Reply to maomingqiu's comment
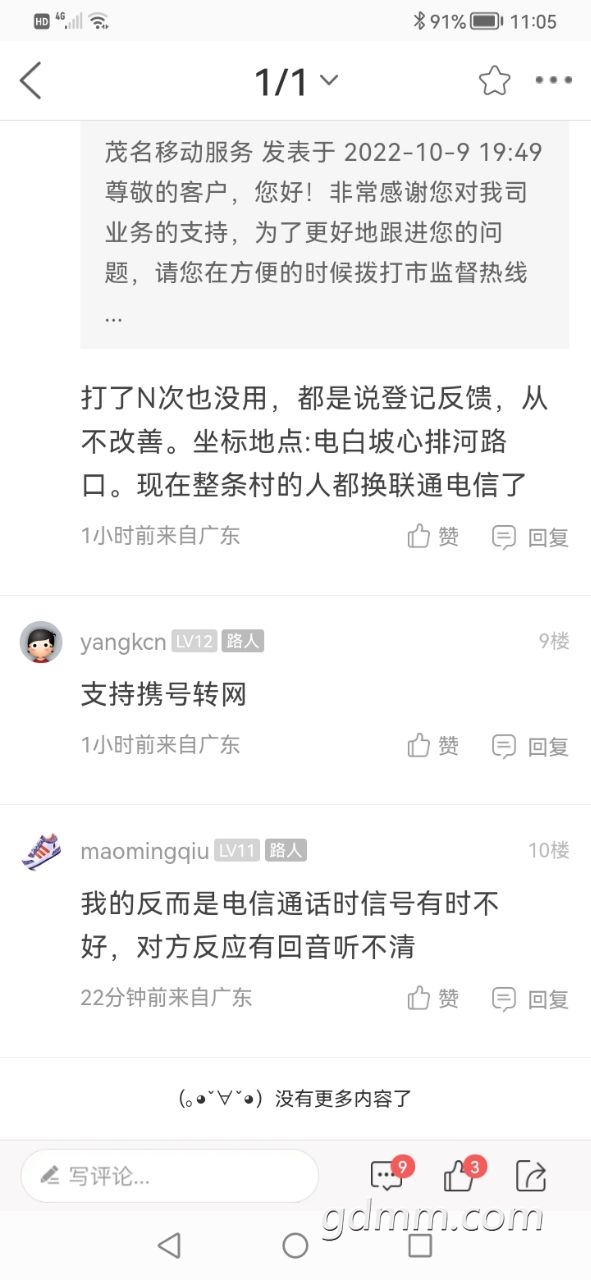Viewport: 591px width, 1280px height. click(530, 999)
